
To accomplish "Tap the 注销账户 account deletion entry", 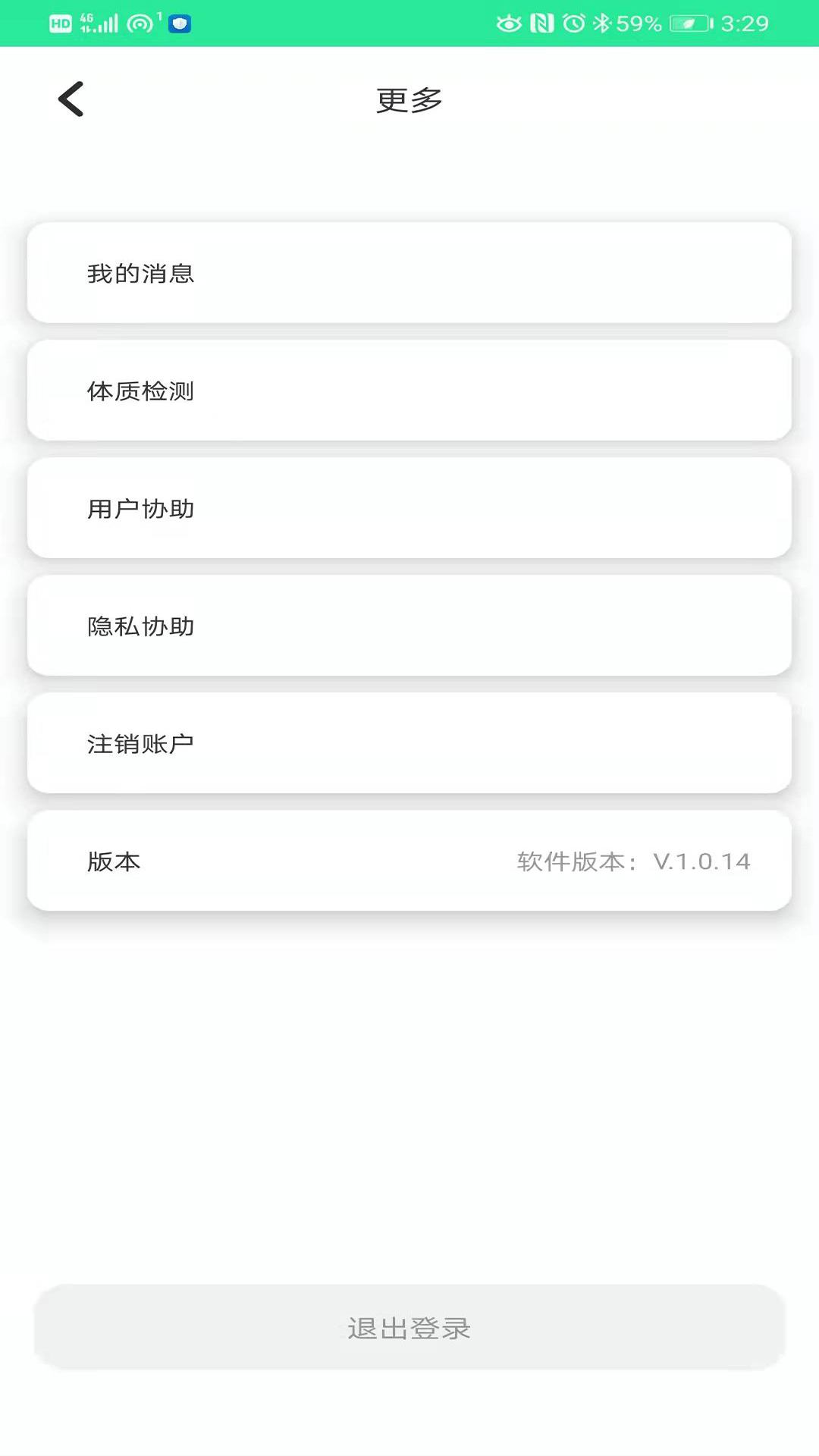I will click(409, 743).
